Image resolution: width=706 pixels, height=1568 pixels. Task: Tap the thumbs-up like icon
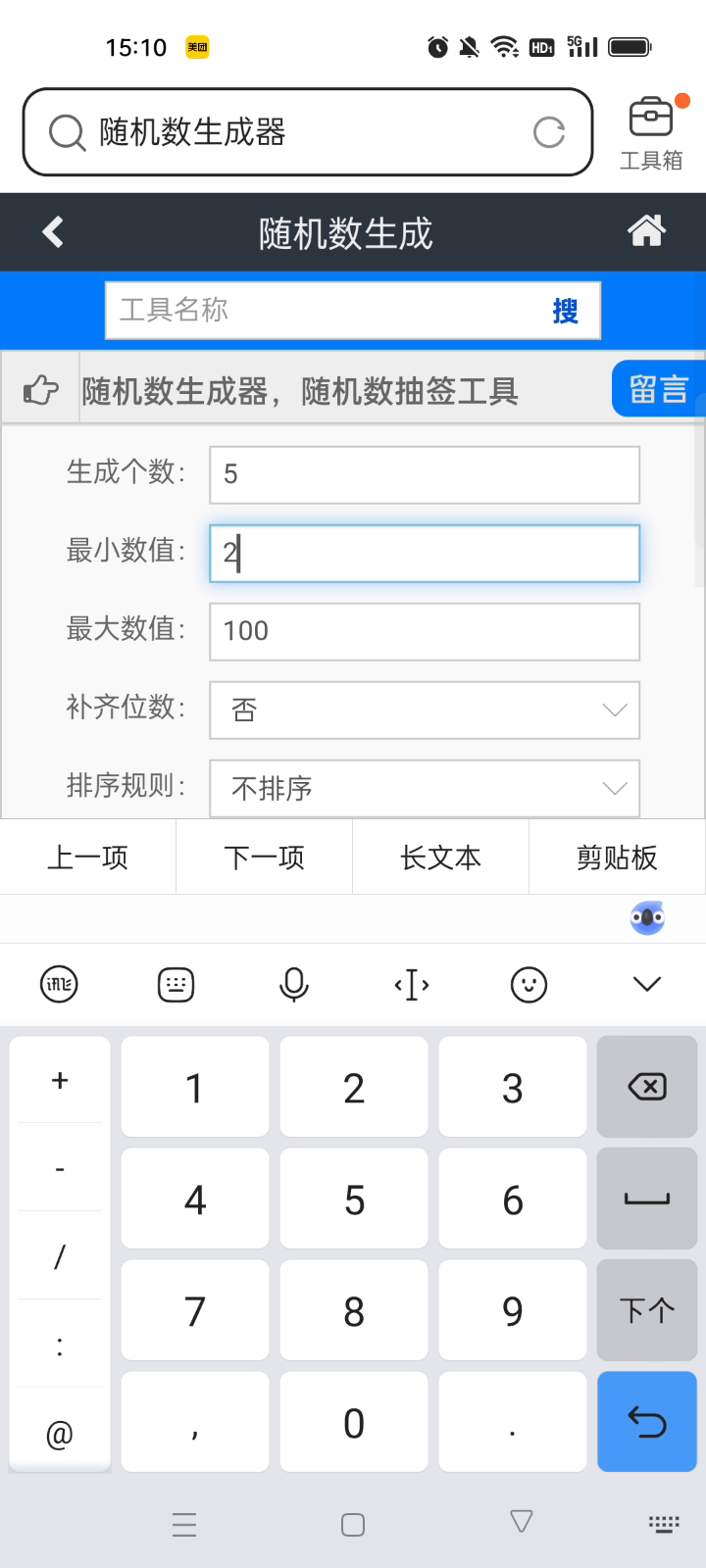(x=41, y=390)
